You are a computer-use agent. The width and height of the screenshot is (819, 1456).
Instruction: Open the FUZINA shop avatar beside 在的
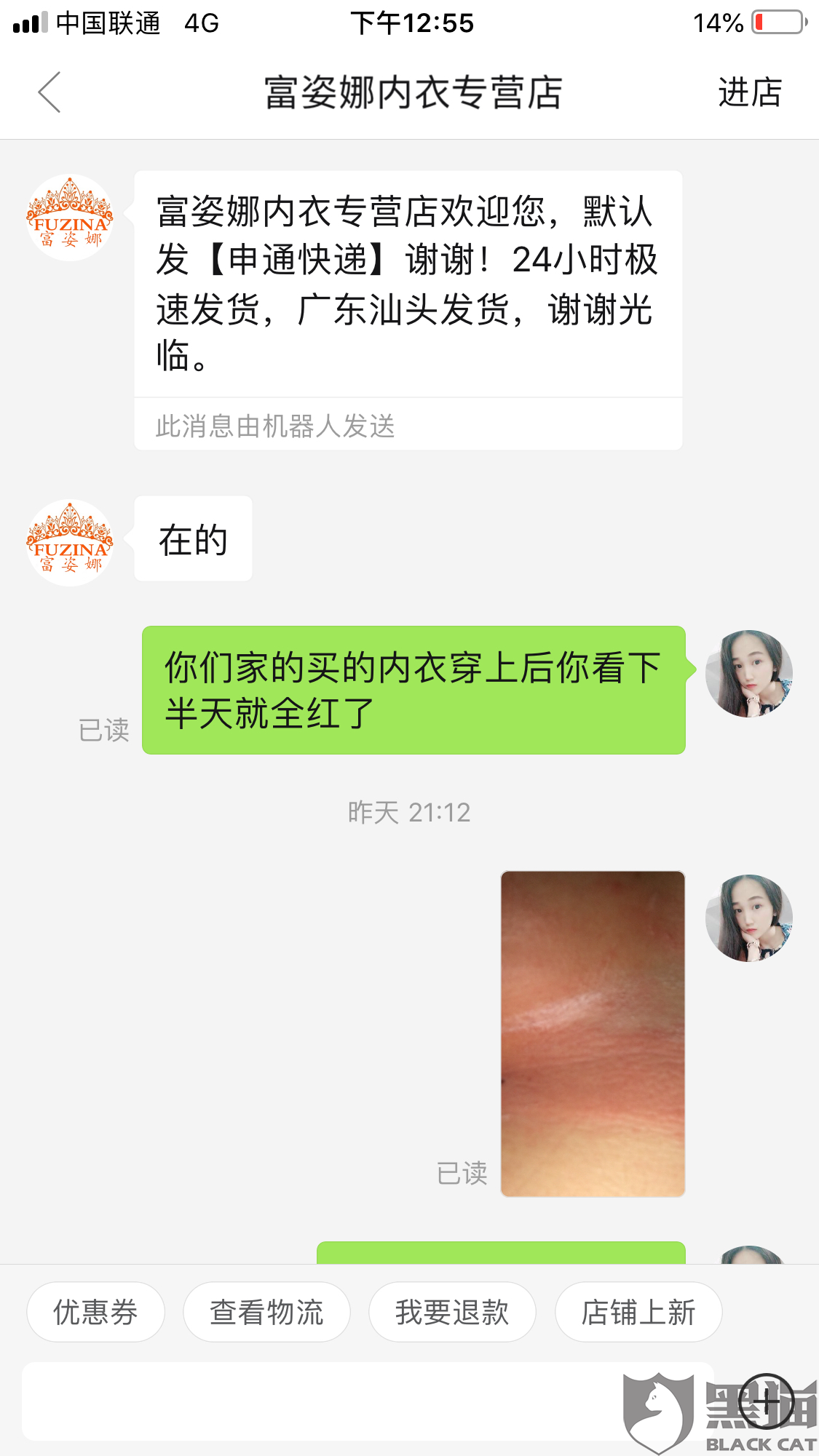point(70,543)
